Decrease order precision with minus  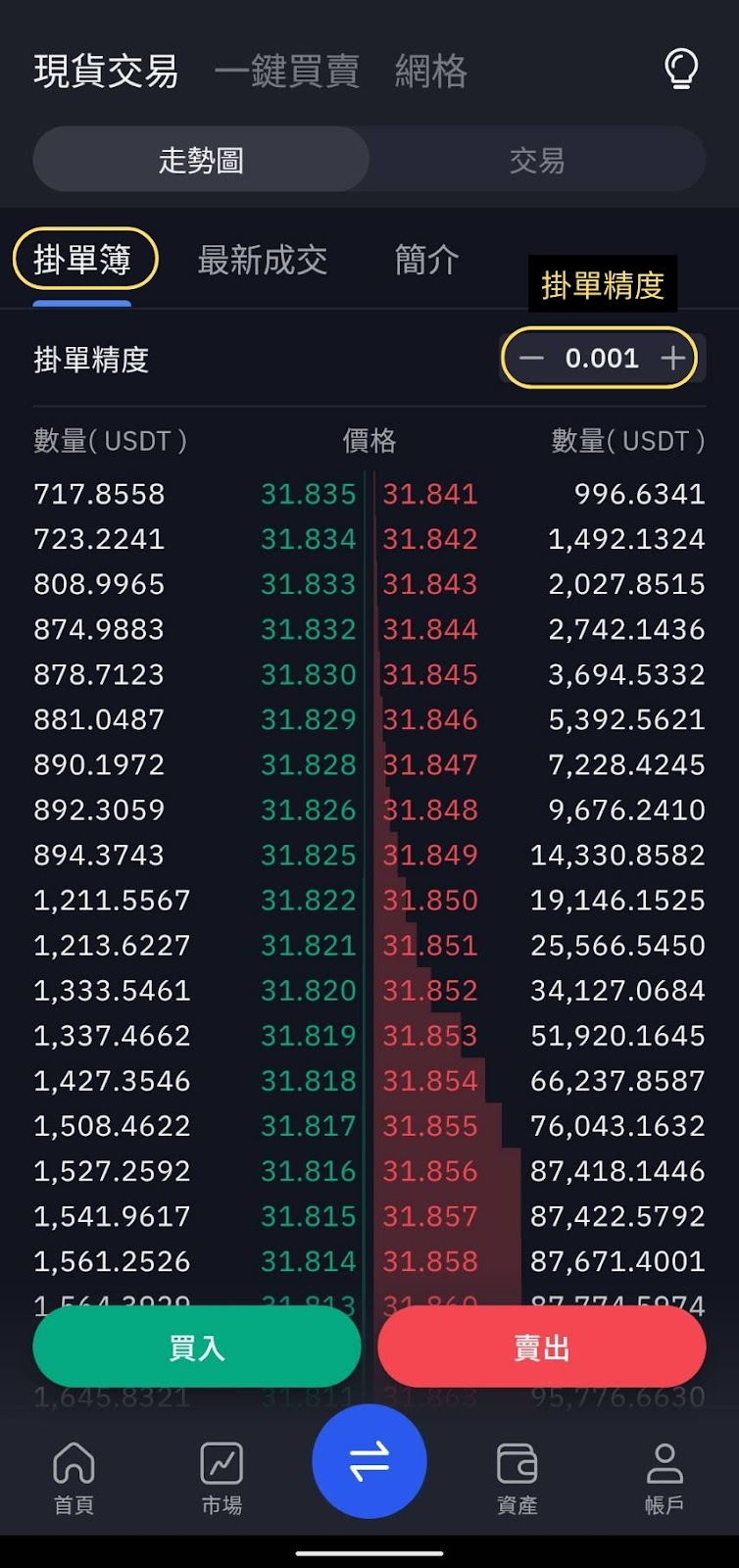tap(531, 359)
